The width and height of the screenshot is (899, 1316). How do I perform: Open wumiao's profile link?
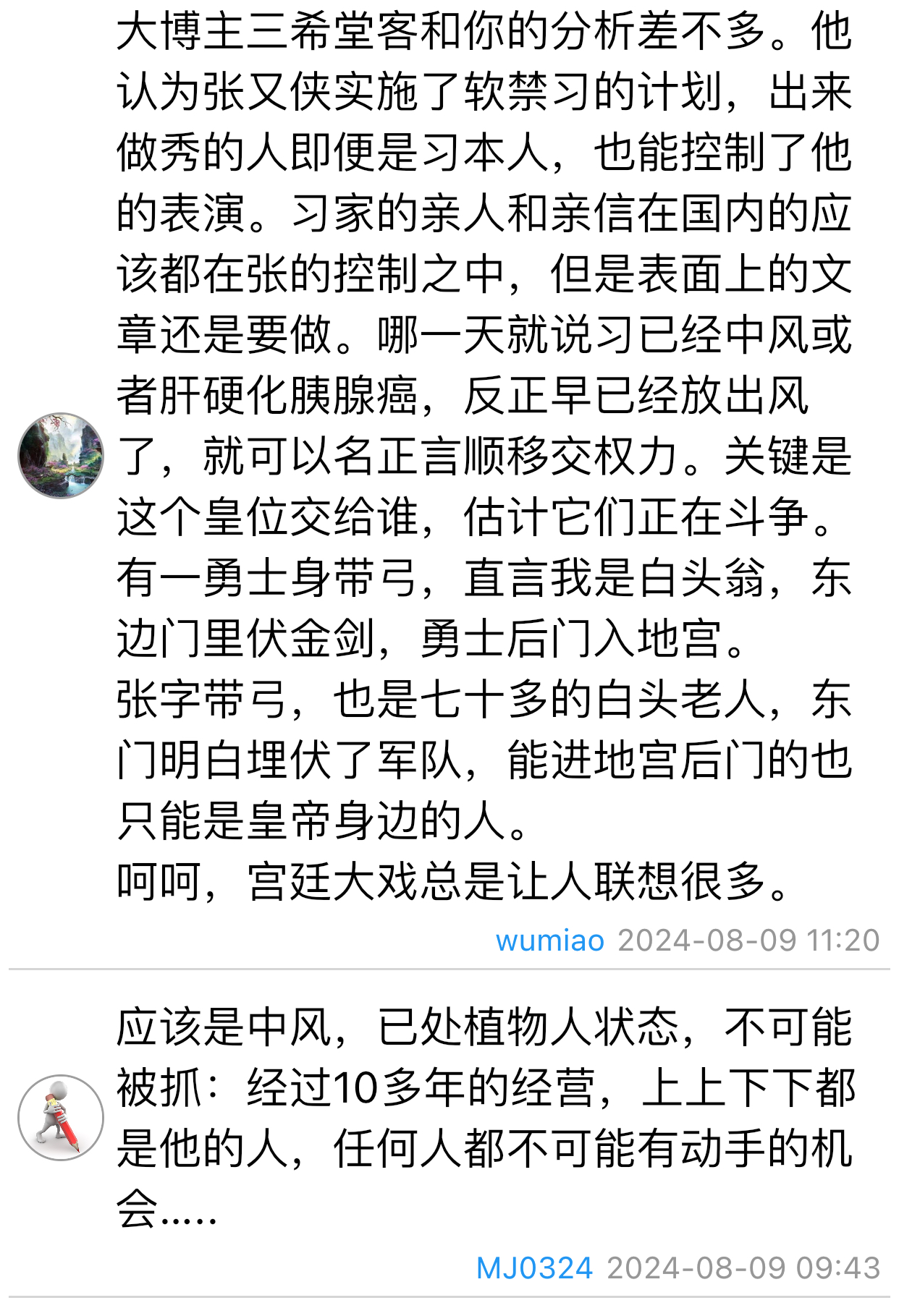[x=549, y=941]
